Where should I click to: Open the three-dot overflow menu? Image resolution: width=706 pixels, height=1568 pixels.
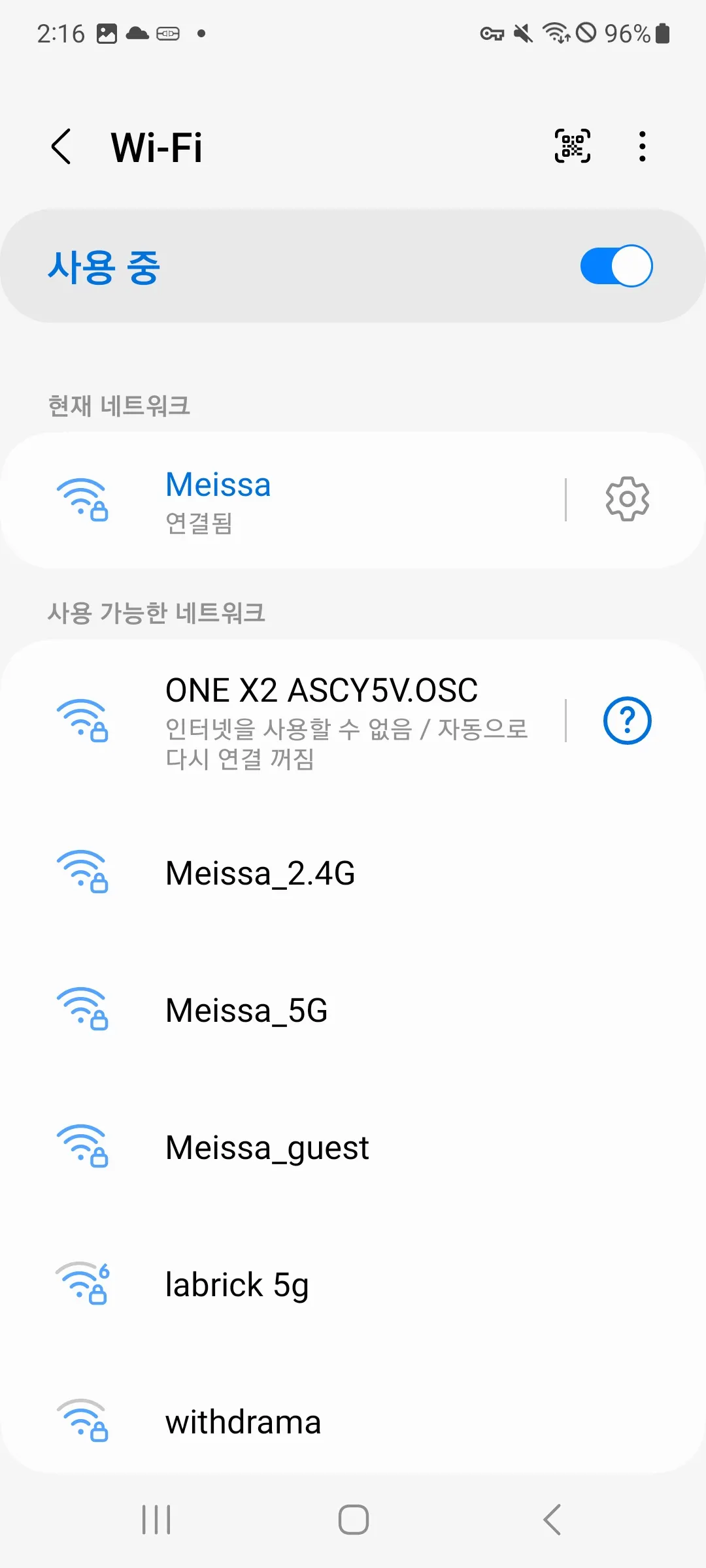pyautogui.click(x=643, y=146)
